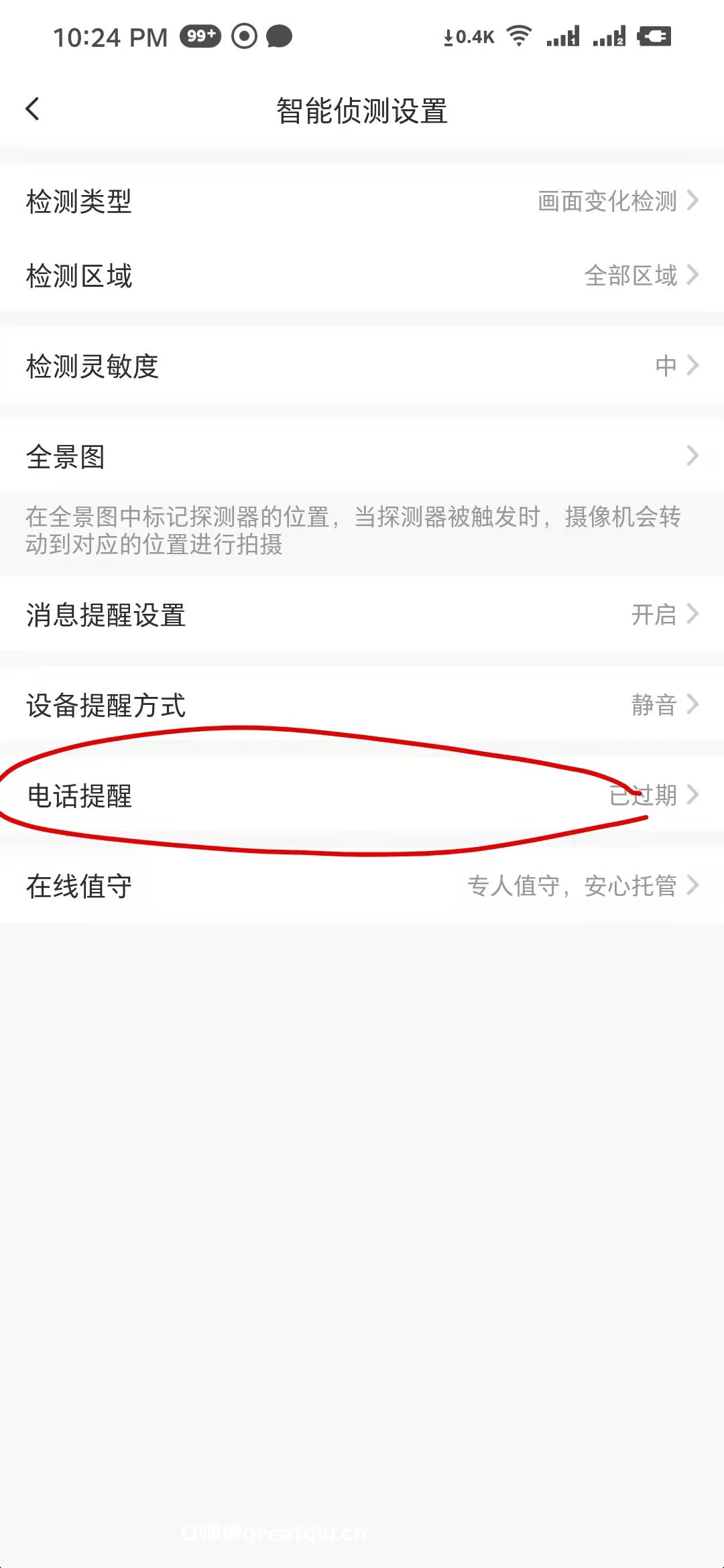Open 在线值守 service
The width and height of the screenshot is (724, 1568).
coord(362,886)
